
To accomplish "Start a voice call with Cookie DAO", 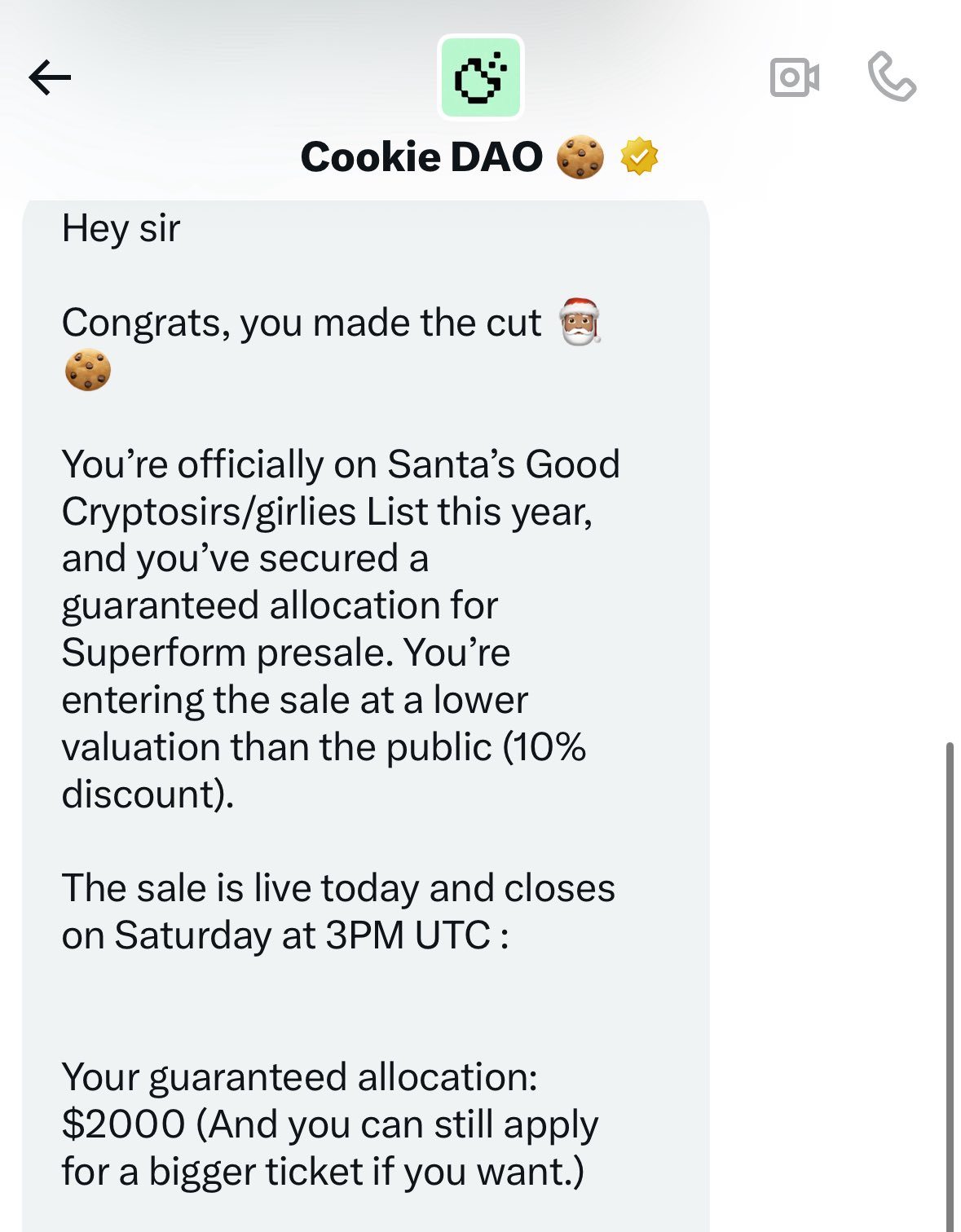I will coord(892,77).
